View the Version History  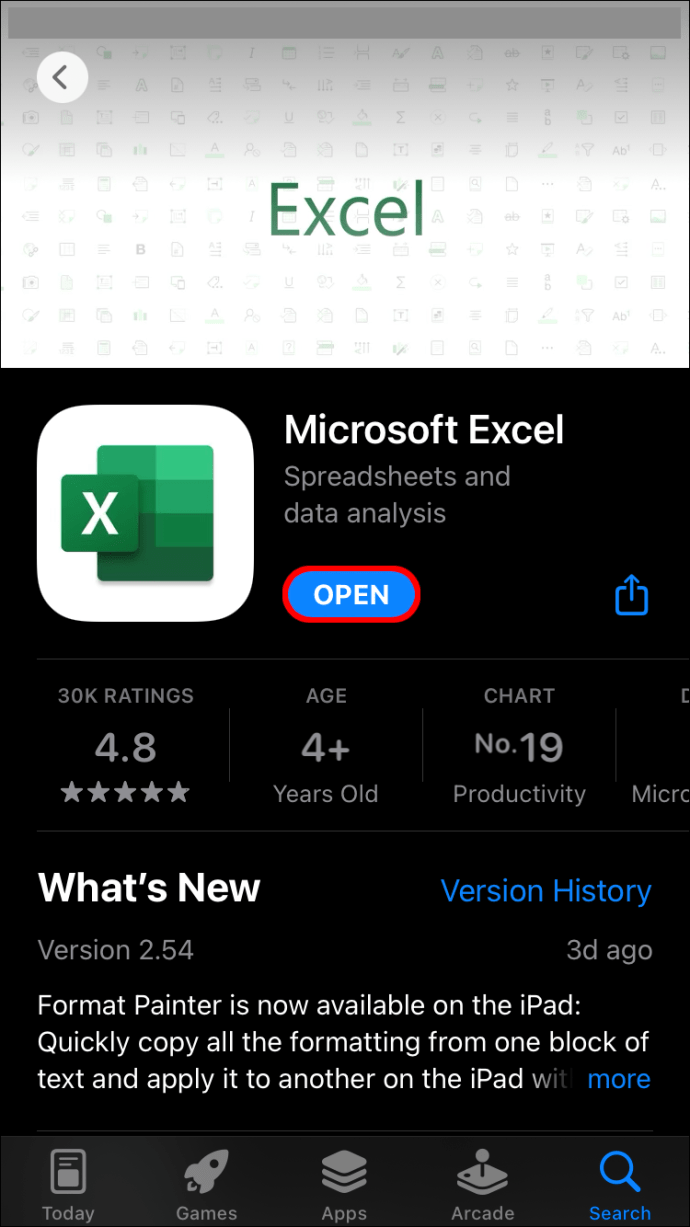coord(545,890)
